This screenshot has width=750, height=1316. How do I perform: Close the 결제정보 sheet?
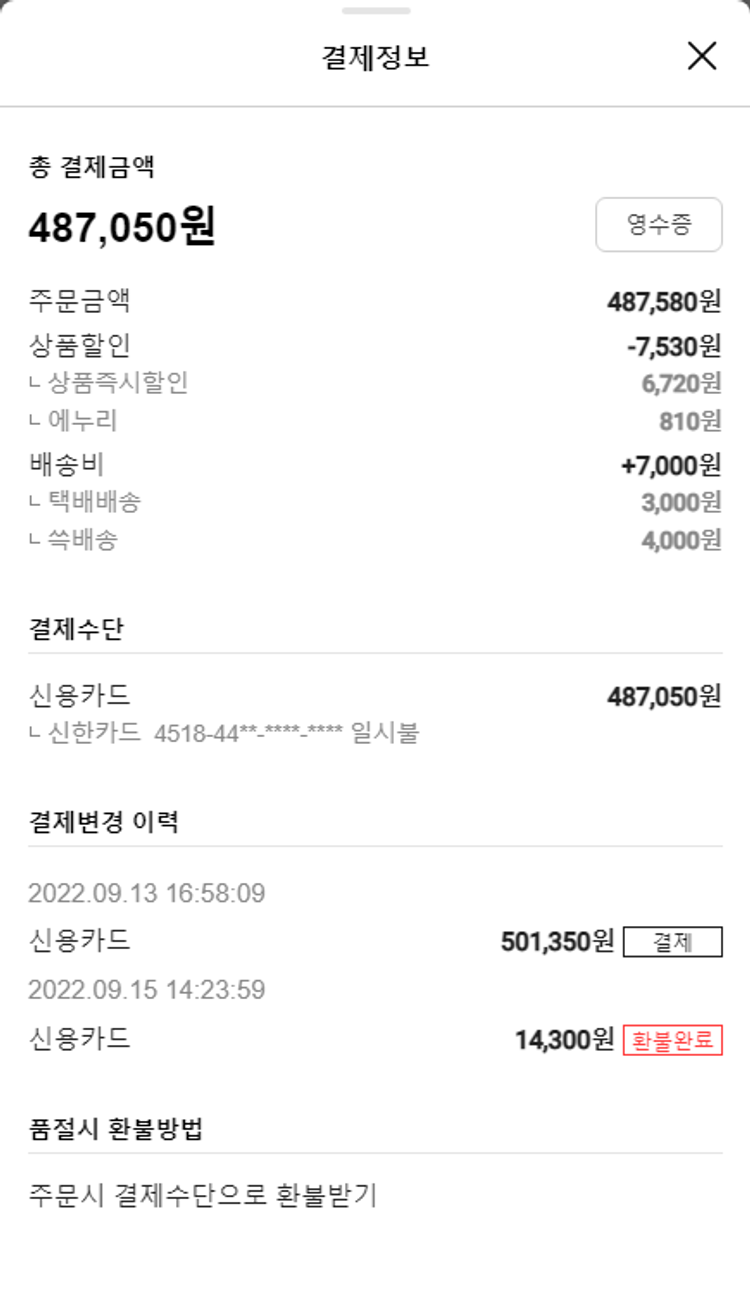[702, 57]
